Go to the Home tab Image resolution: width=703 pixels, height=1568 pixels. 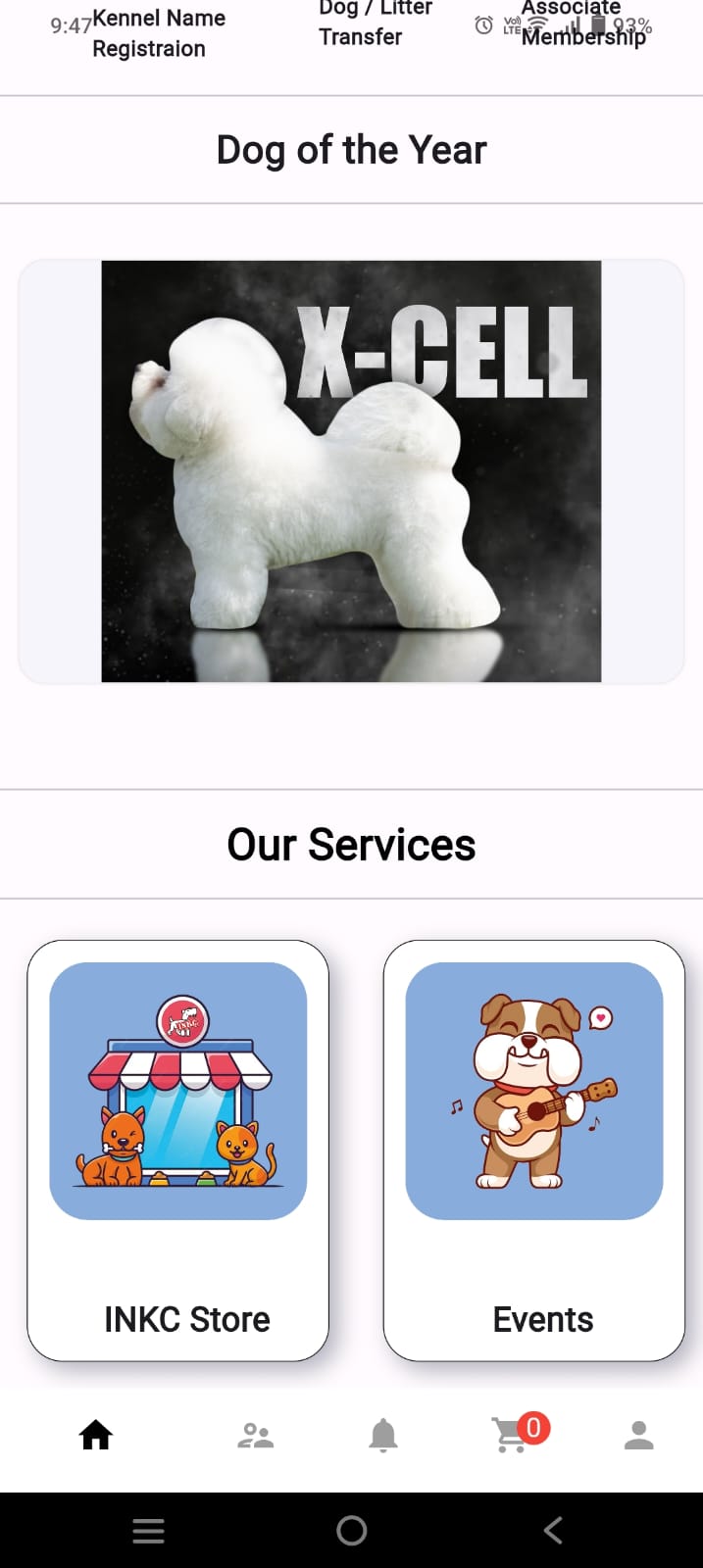pyautogui.click(x=96, y=1436)
